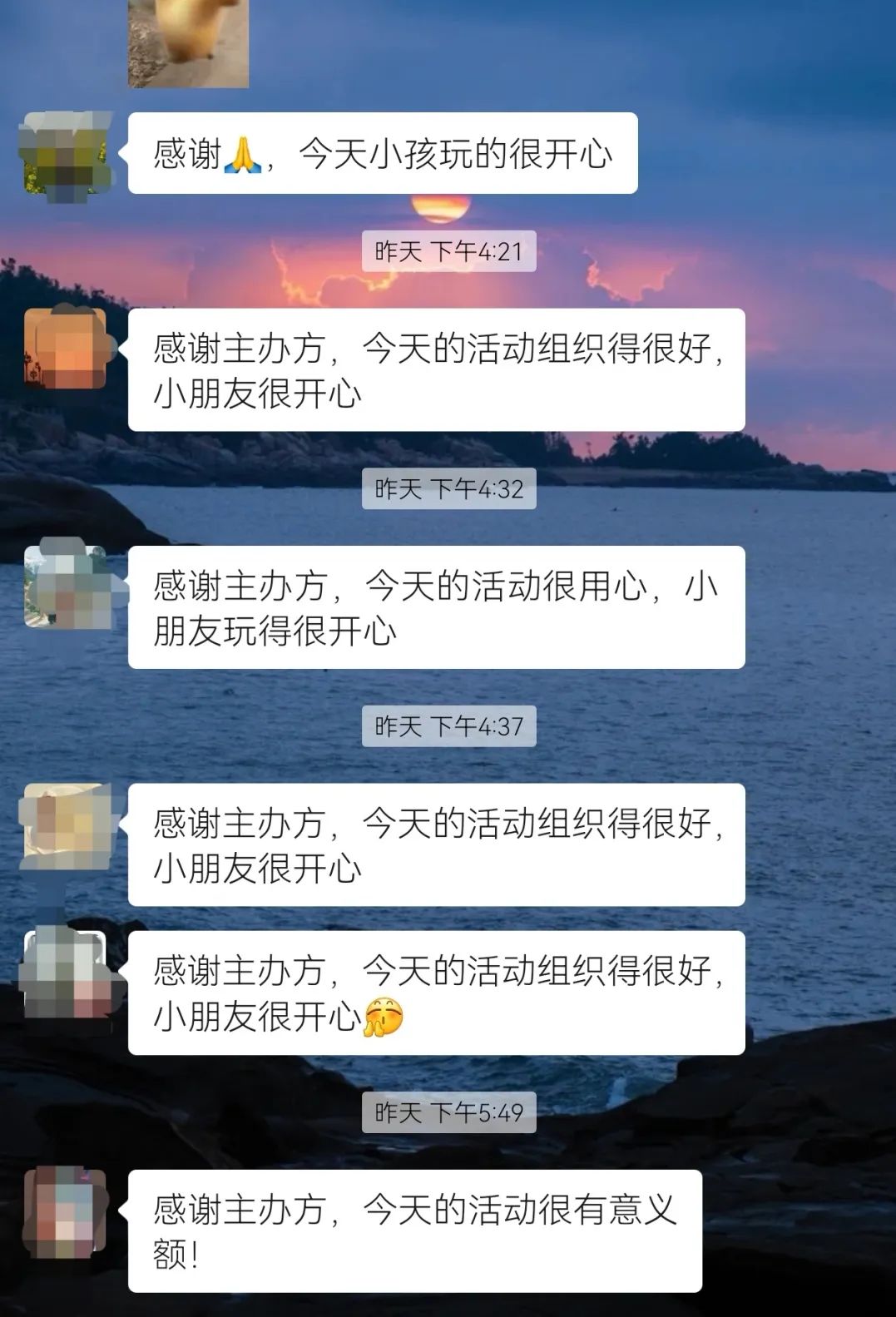The height and width of the screenshot is (1317, 896).
Task: Open avatar beside message ending with shushing emoji
Action: [65, 973]
